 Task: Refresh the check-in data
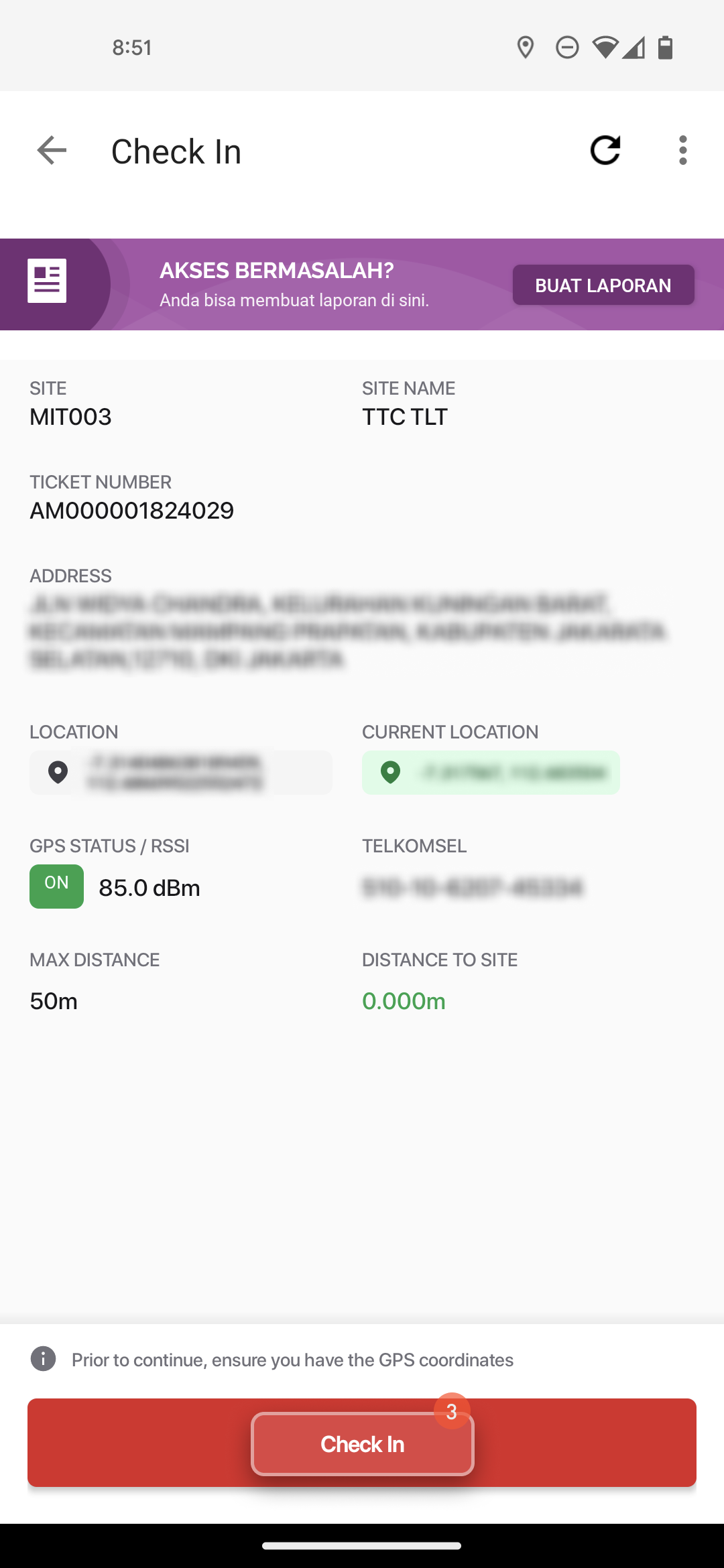tap(605, 150)
